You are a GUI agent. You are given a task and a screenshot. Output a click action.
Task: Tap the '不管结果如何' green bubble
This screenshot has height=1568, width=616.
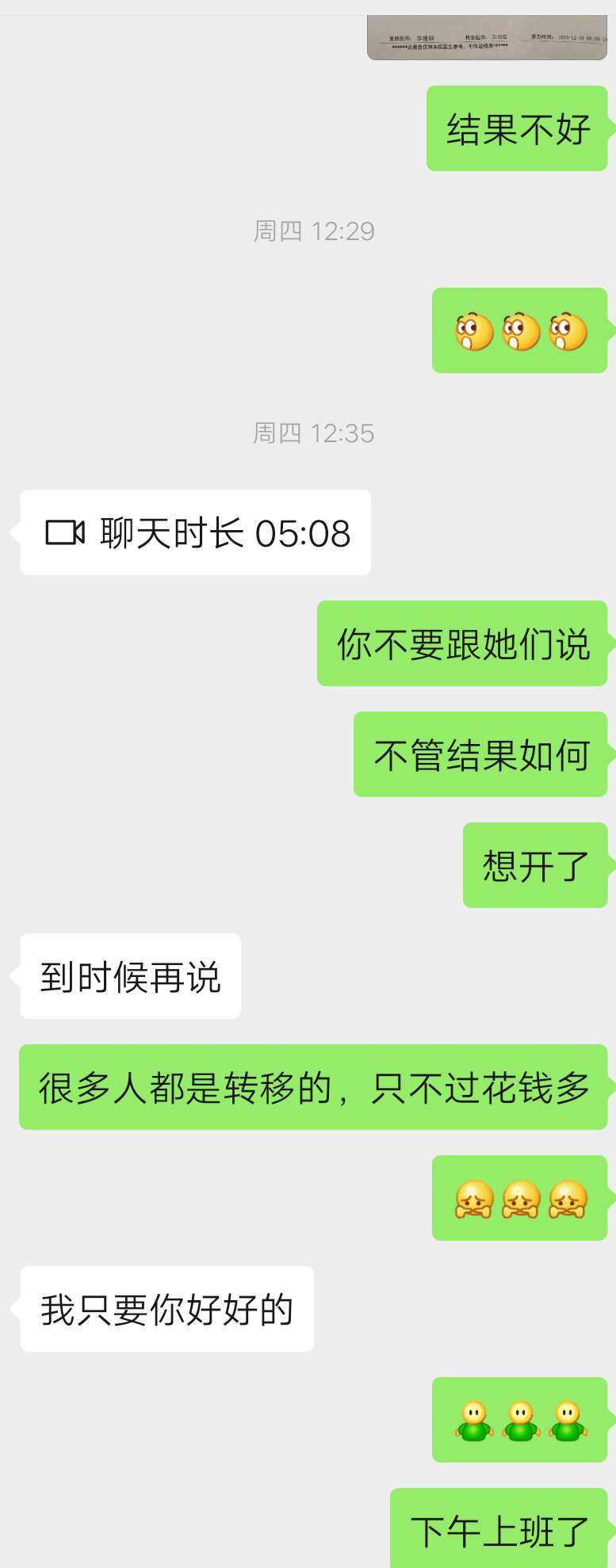pos(480,755)
